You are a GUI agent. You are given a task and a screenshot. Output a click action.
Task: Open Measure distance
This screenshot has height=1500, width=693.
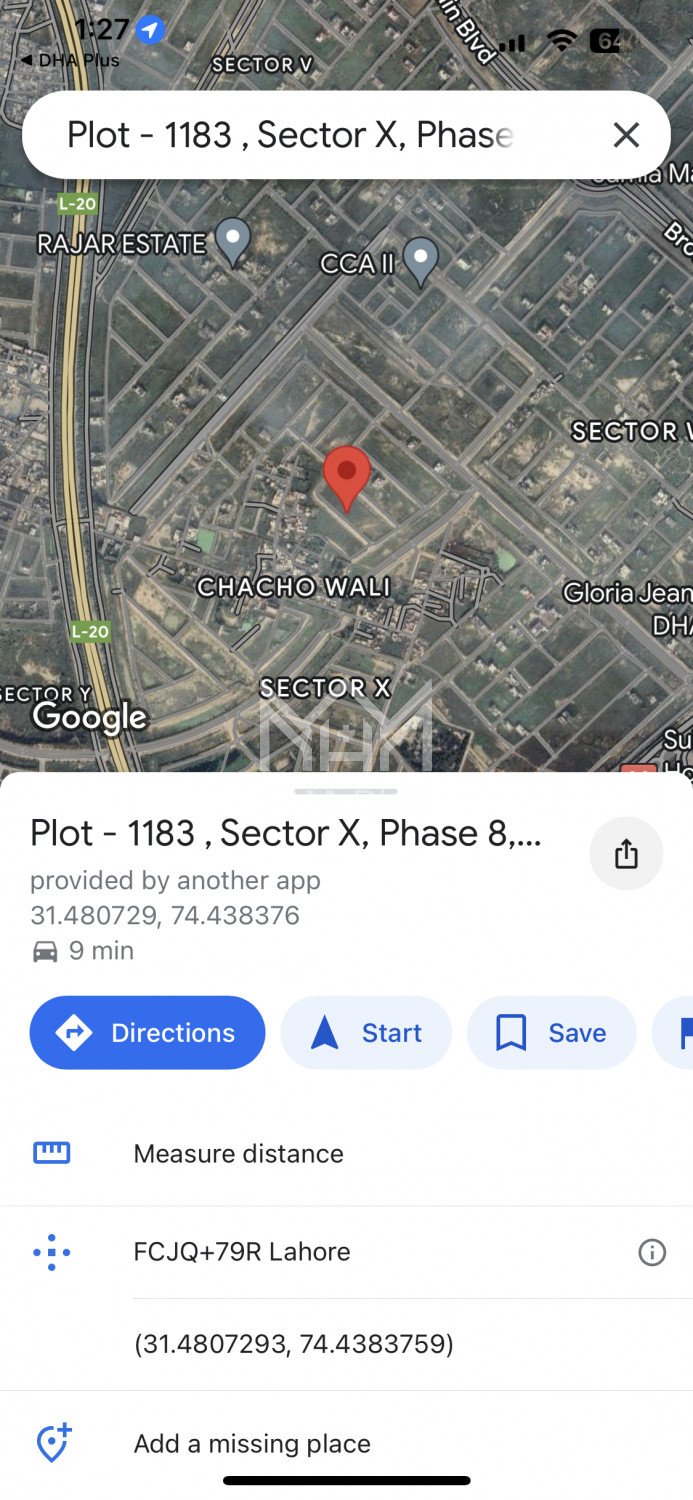point(238,1153)
